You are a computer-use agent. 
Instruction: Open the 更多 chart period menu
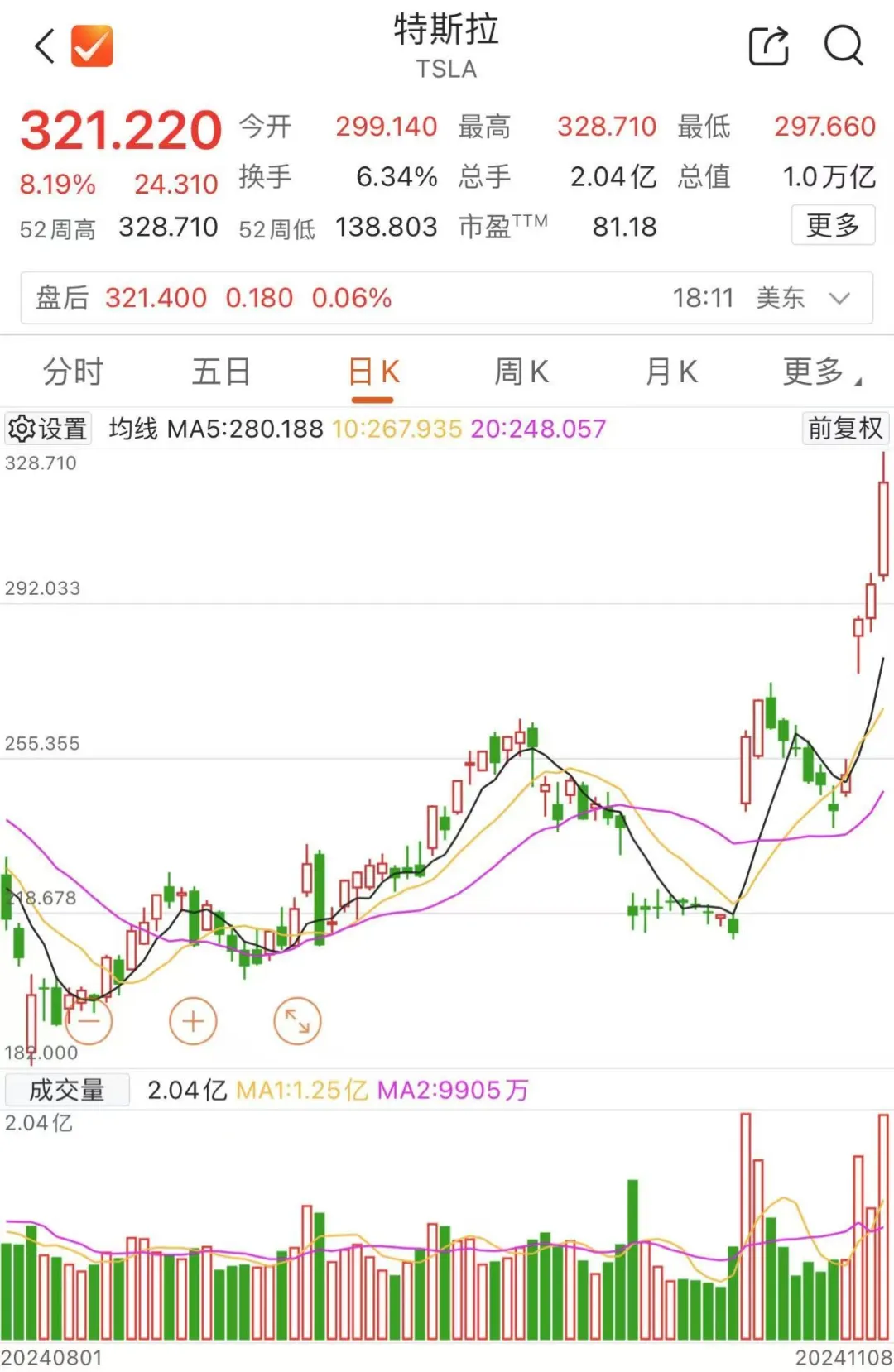point(819,372)
